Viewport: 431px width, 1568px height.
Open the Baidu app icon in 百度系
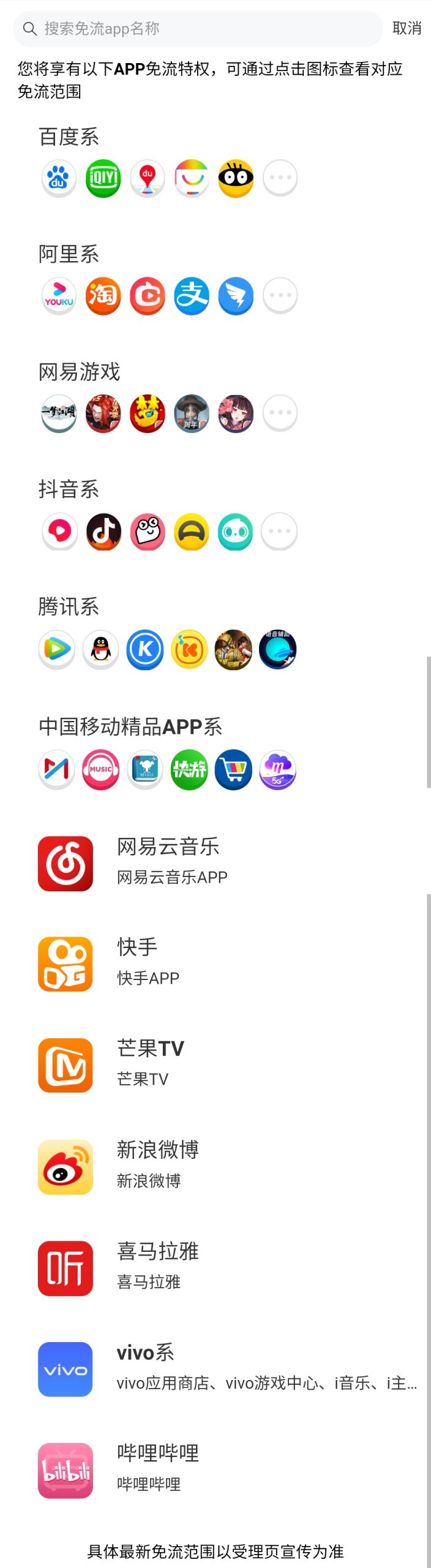[59, 178]
